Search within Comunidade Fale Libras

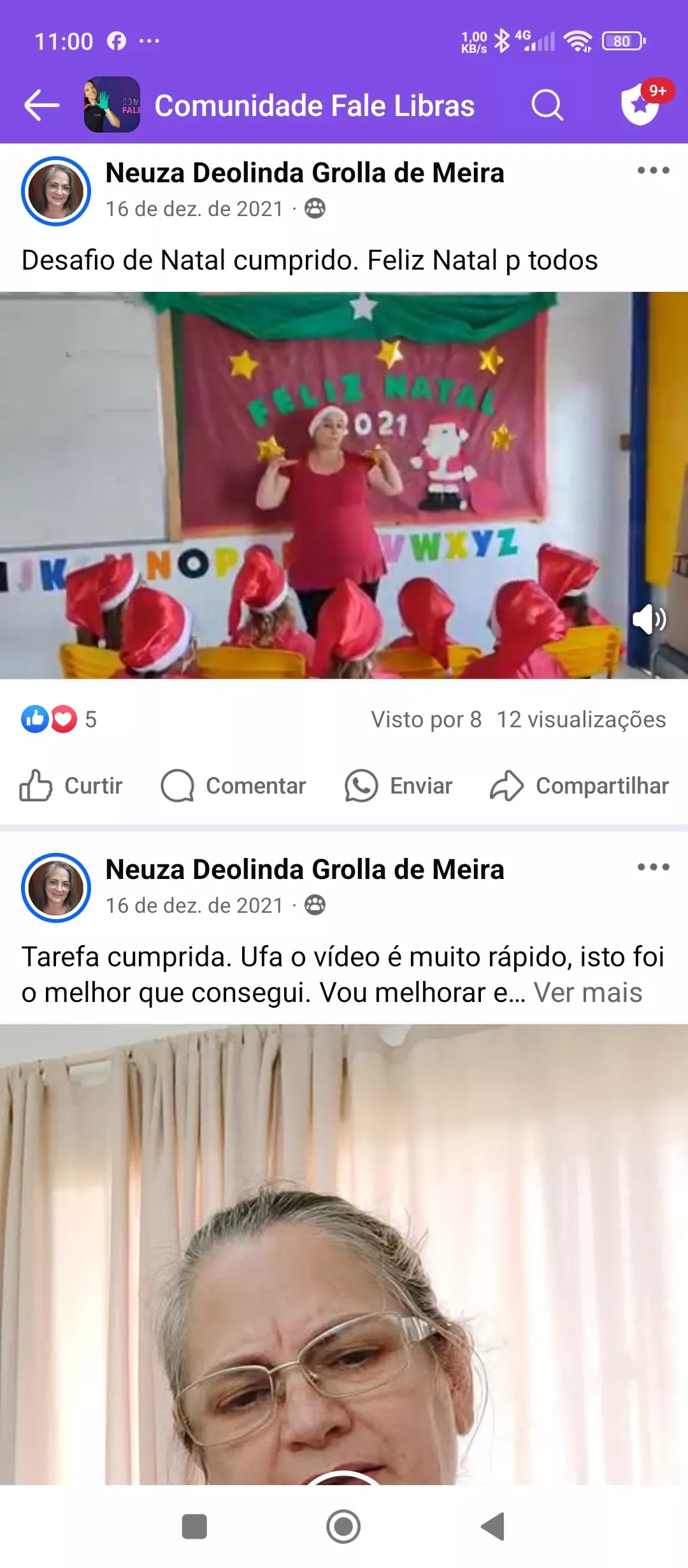pos(547,105)
